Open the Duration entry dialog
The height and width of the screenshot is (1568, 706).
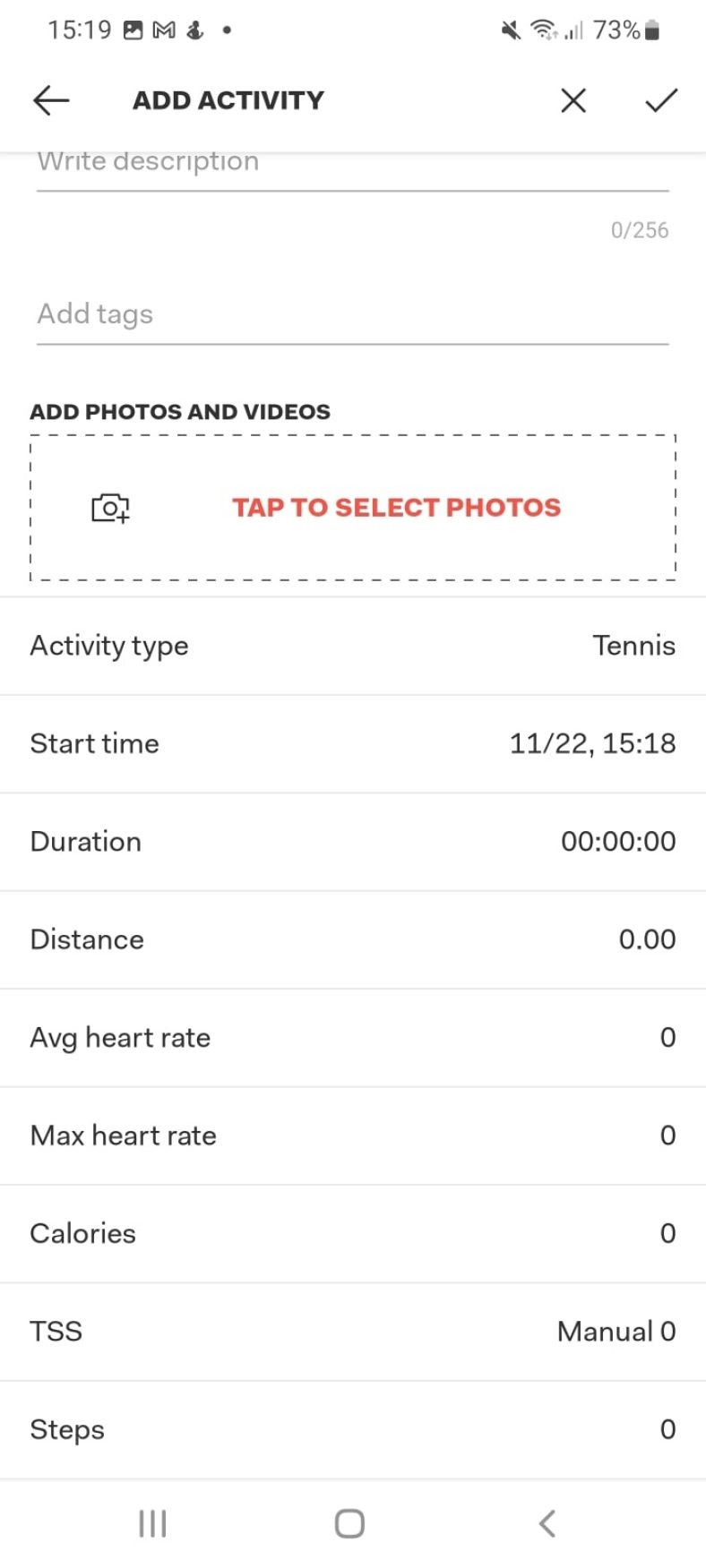coord(353,841)
